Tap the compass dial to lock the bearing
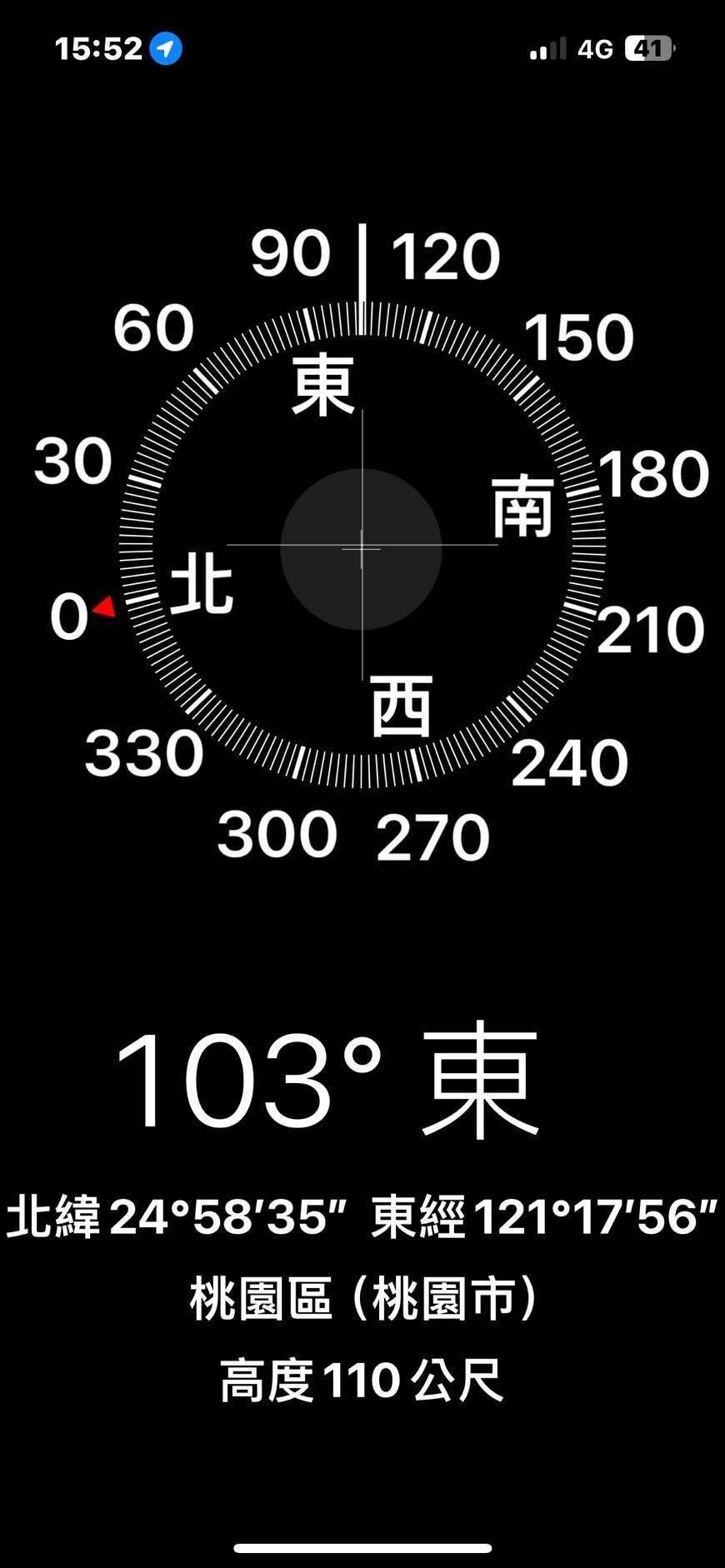 [x=362, y=548]
